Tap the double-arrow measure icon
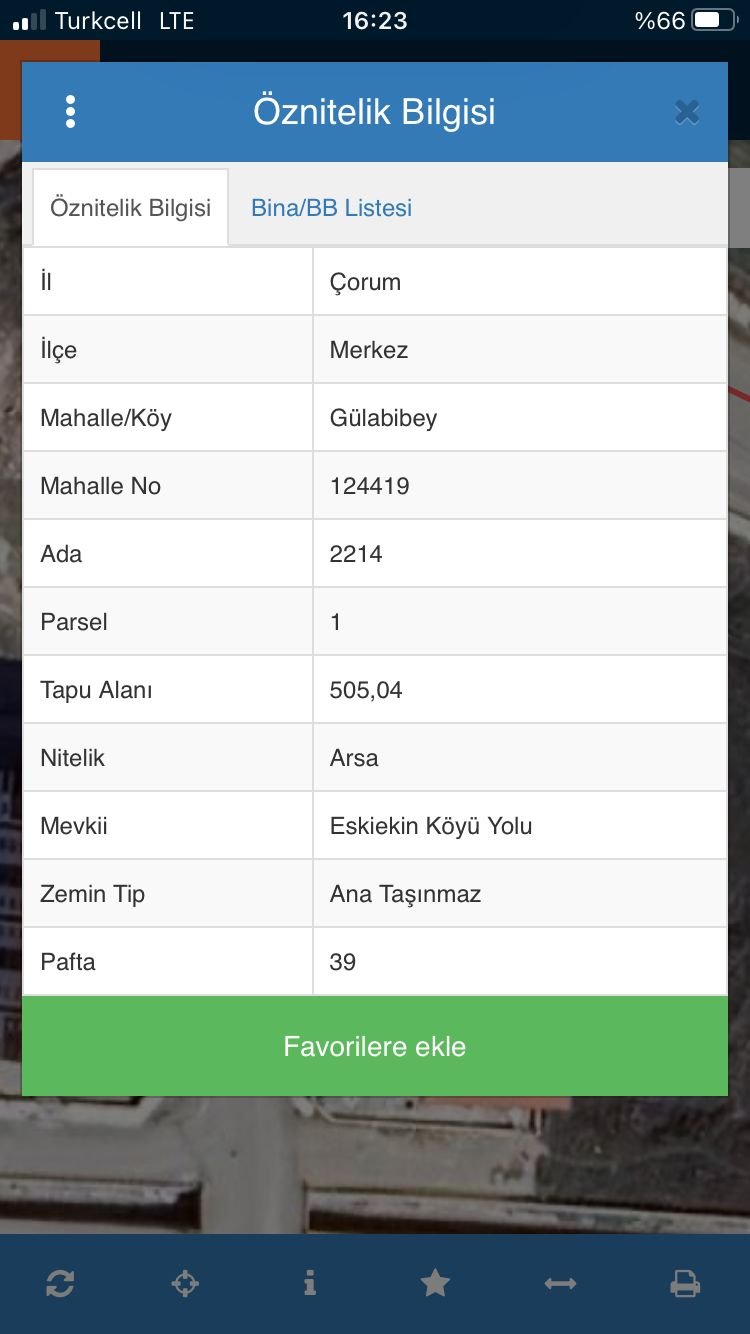750x1334 pixels. tap(560, 1283)
